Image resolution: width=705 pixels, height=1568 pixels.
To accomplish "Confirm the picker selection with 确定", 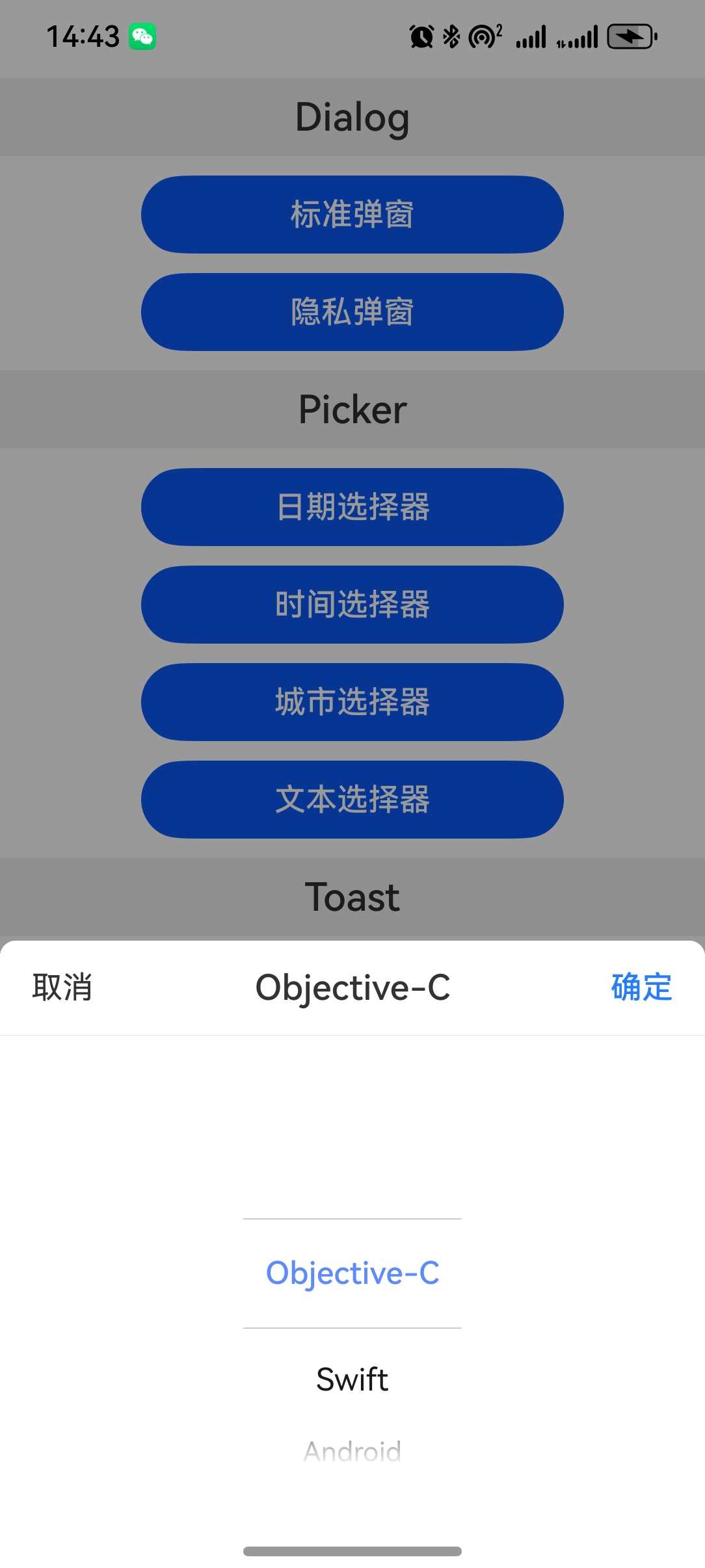I will [641, 987].
